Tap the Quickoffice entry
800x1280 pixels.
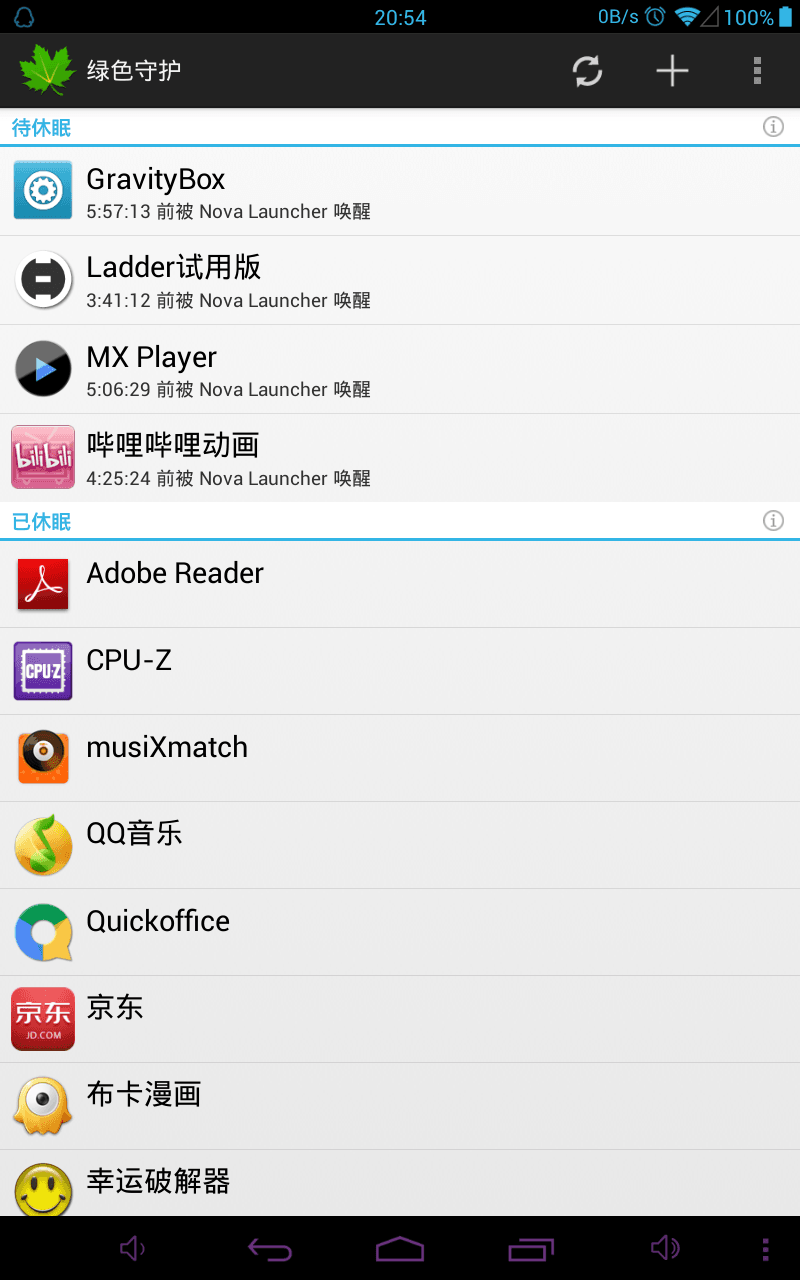tap(400, 932)
